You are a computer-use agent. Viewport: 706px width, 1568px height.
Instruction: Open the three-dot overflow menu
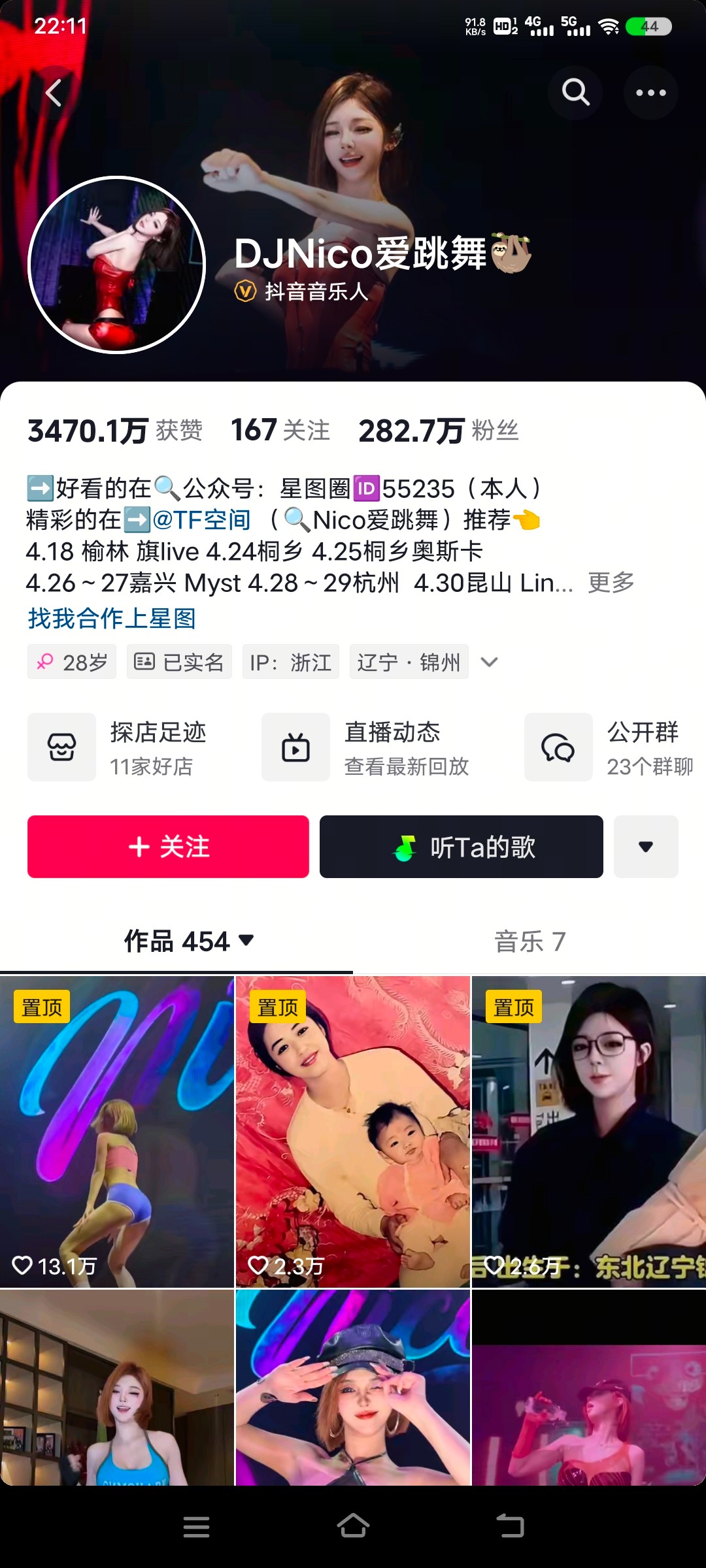(650, 93)
